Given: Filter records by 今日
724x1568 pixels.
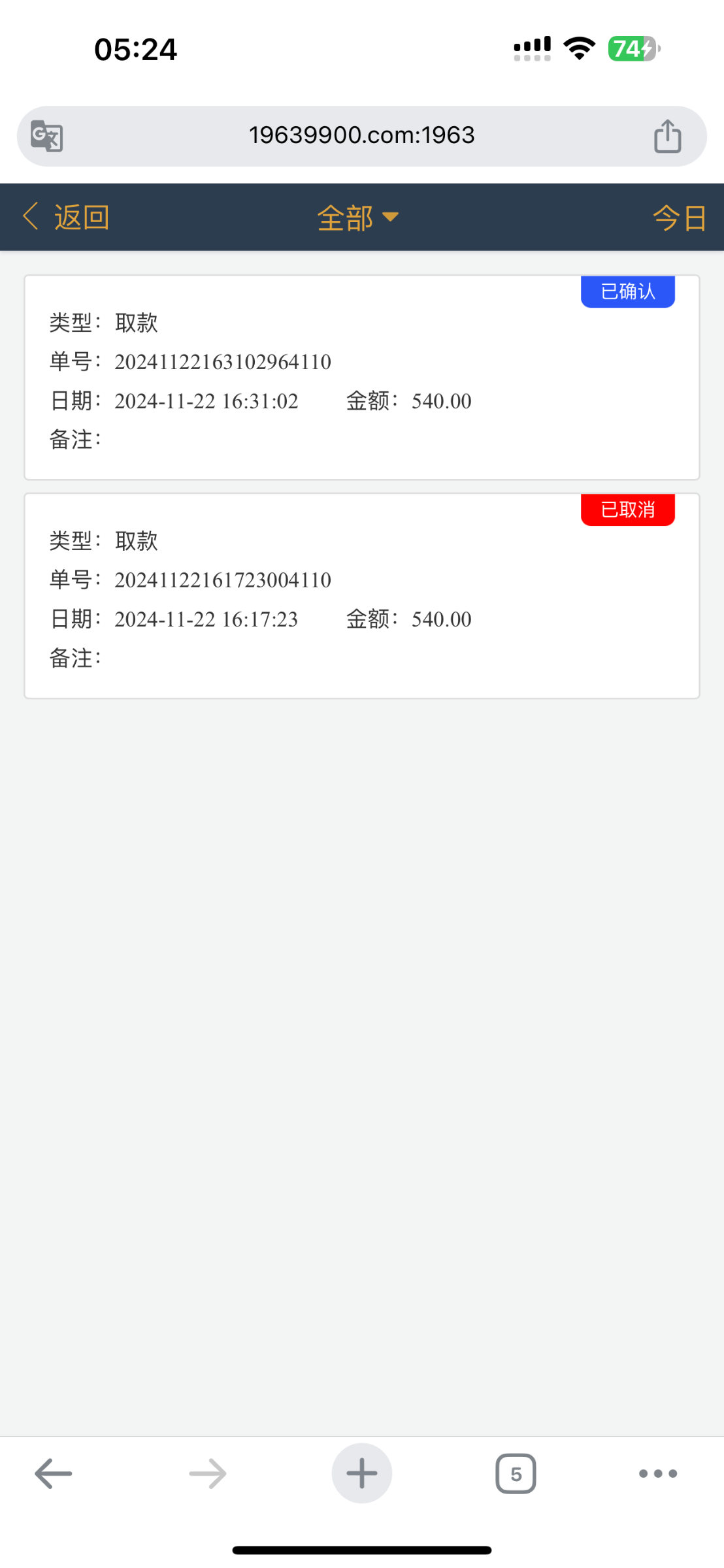Looking at the screenshot, I should [680, 218].
